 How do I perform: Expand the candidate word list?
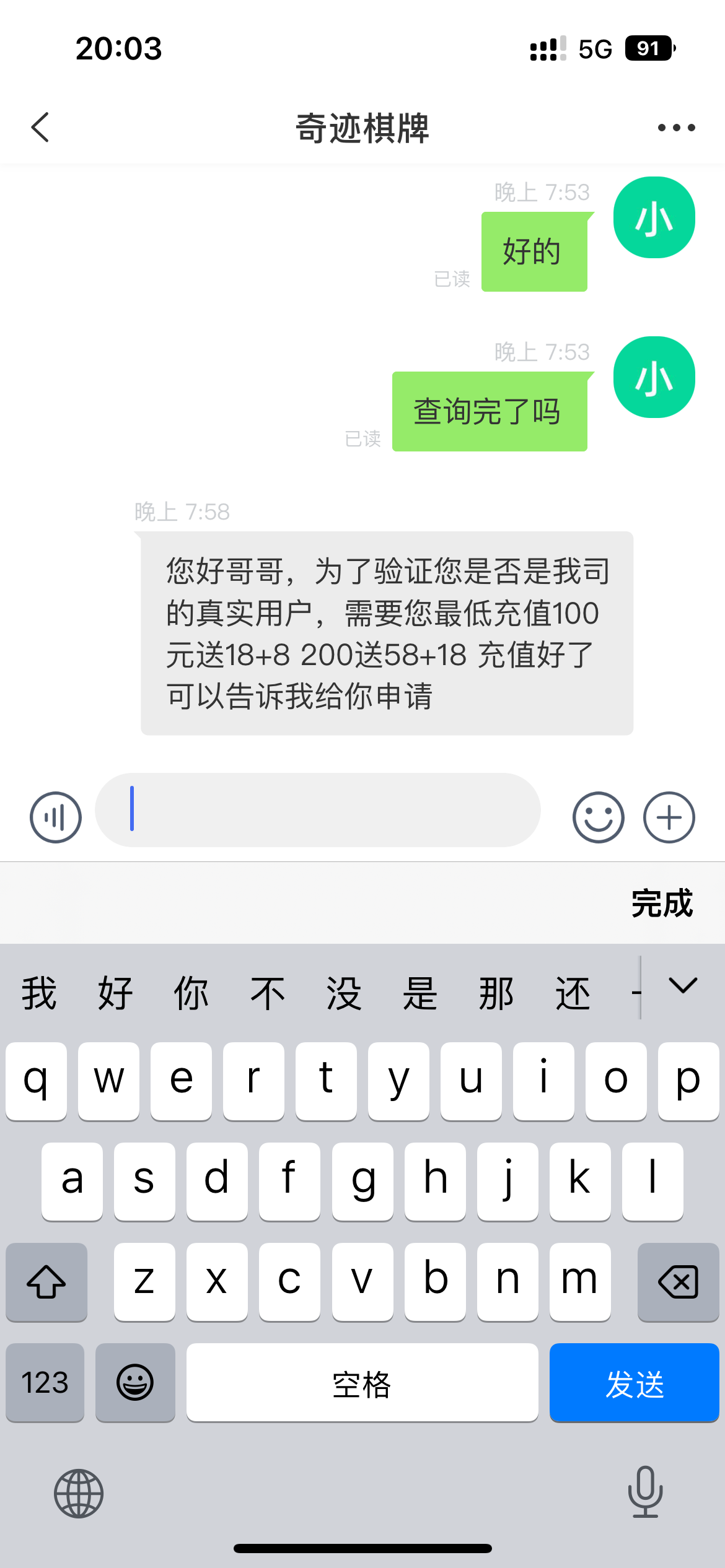tap(683, 986)
